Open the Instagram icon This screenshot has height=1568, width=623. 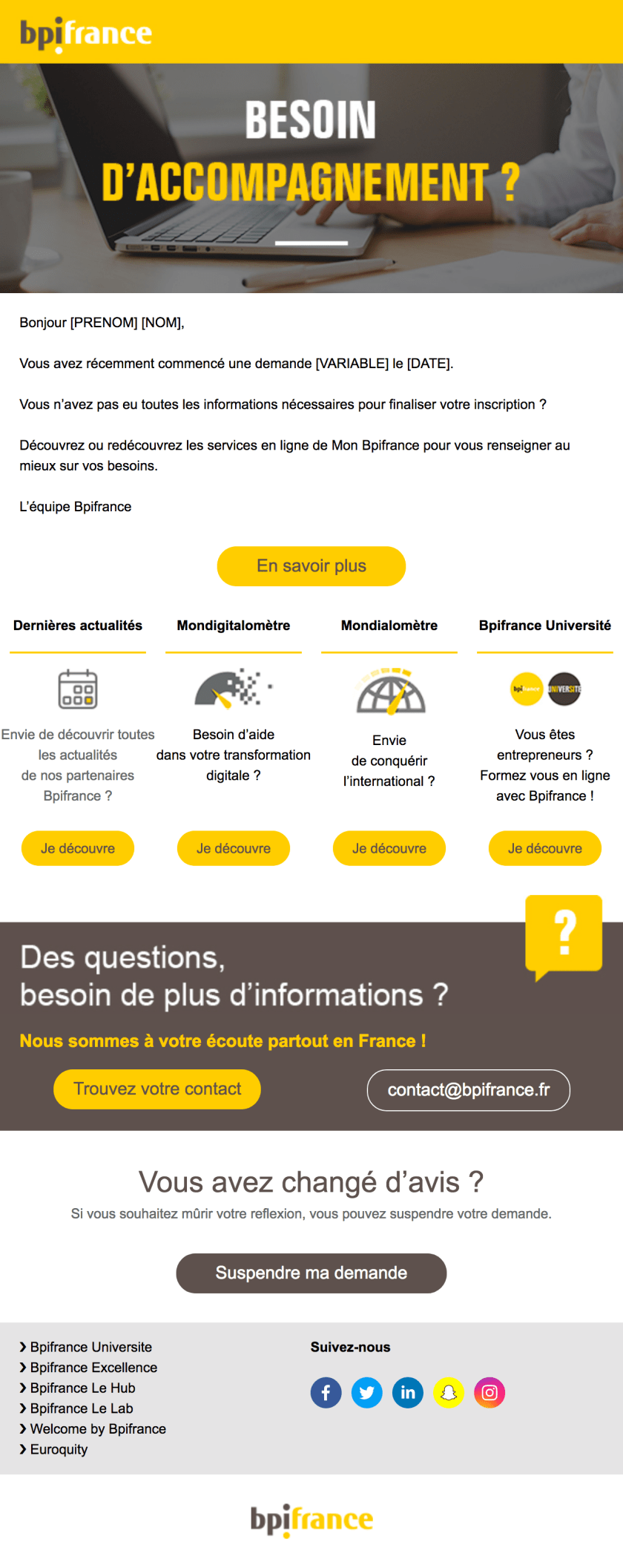click(489, 1393)
